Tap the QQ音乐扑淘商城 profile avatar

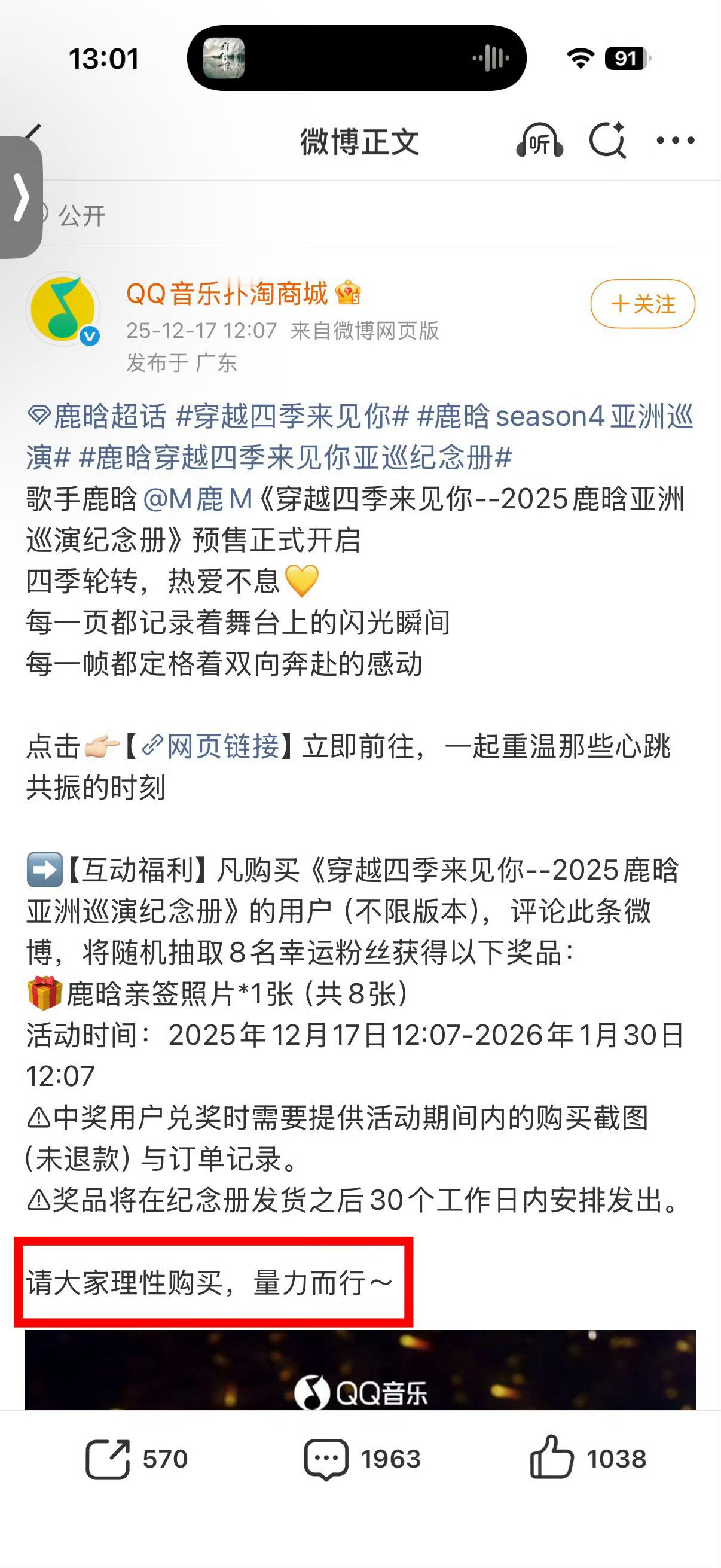[63, 309]
